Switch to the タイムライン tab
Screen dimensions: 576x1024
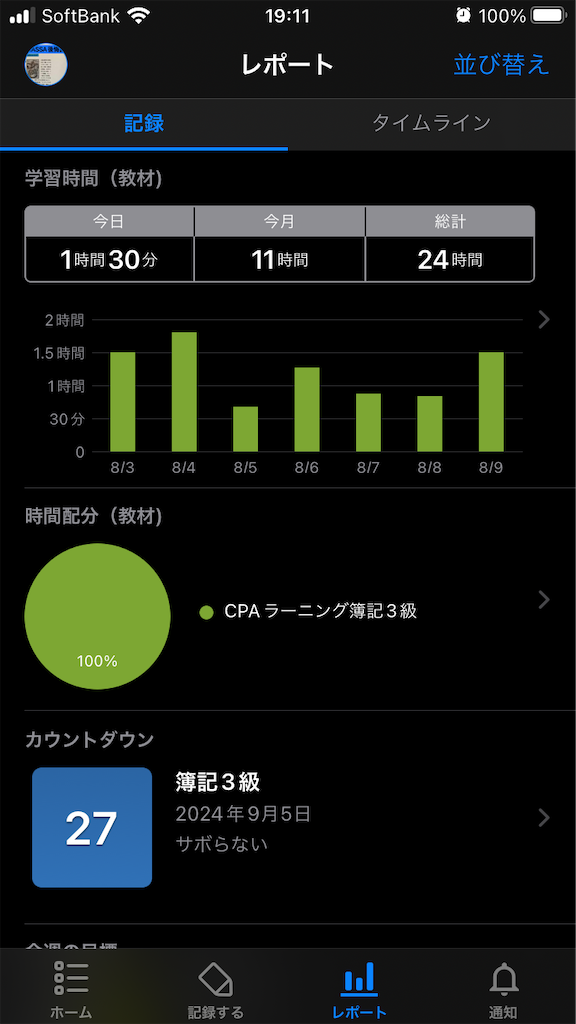point(432,123)
